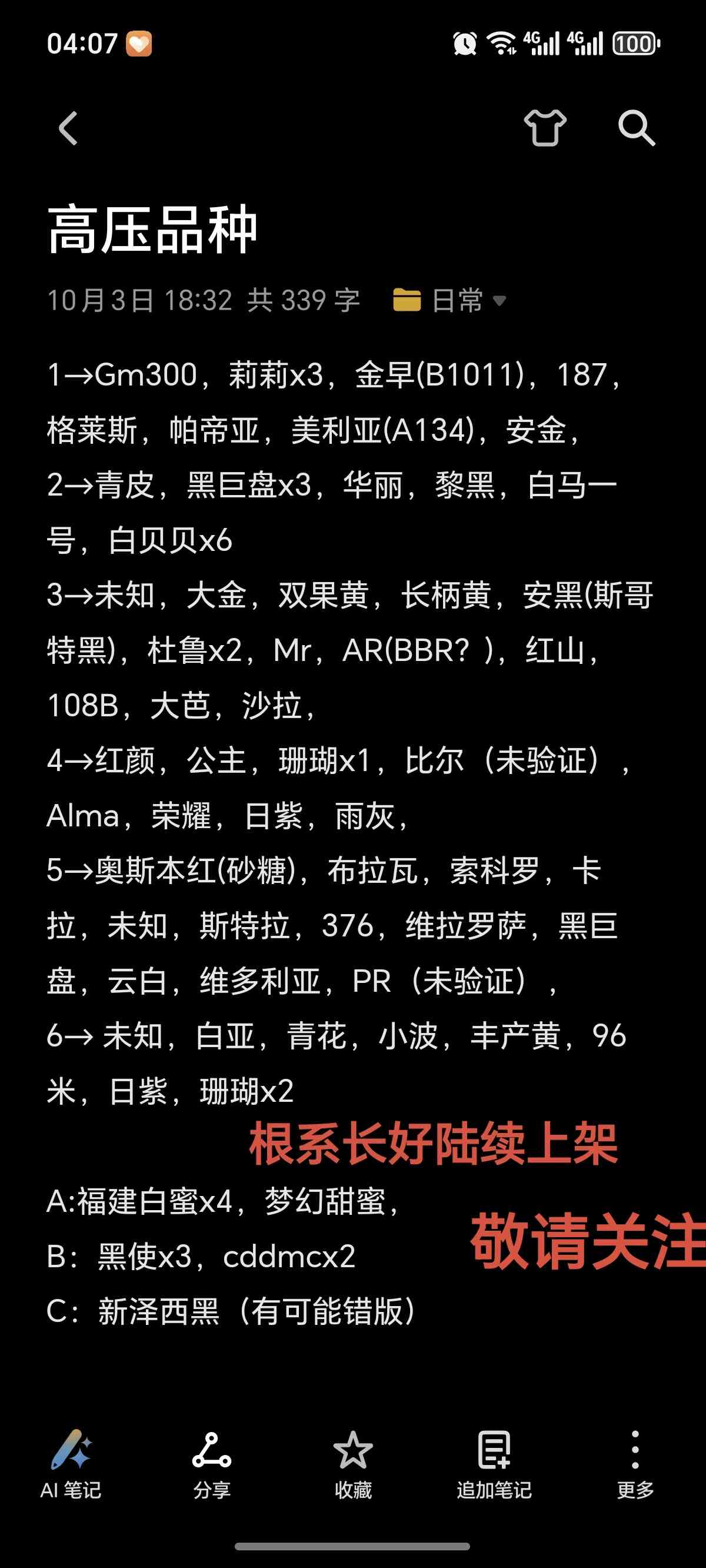Add the note to 收藏

coord(353,1463)
